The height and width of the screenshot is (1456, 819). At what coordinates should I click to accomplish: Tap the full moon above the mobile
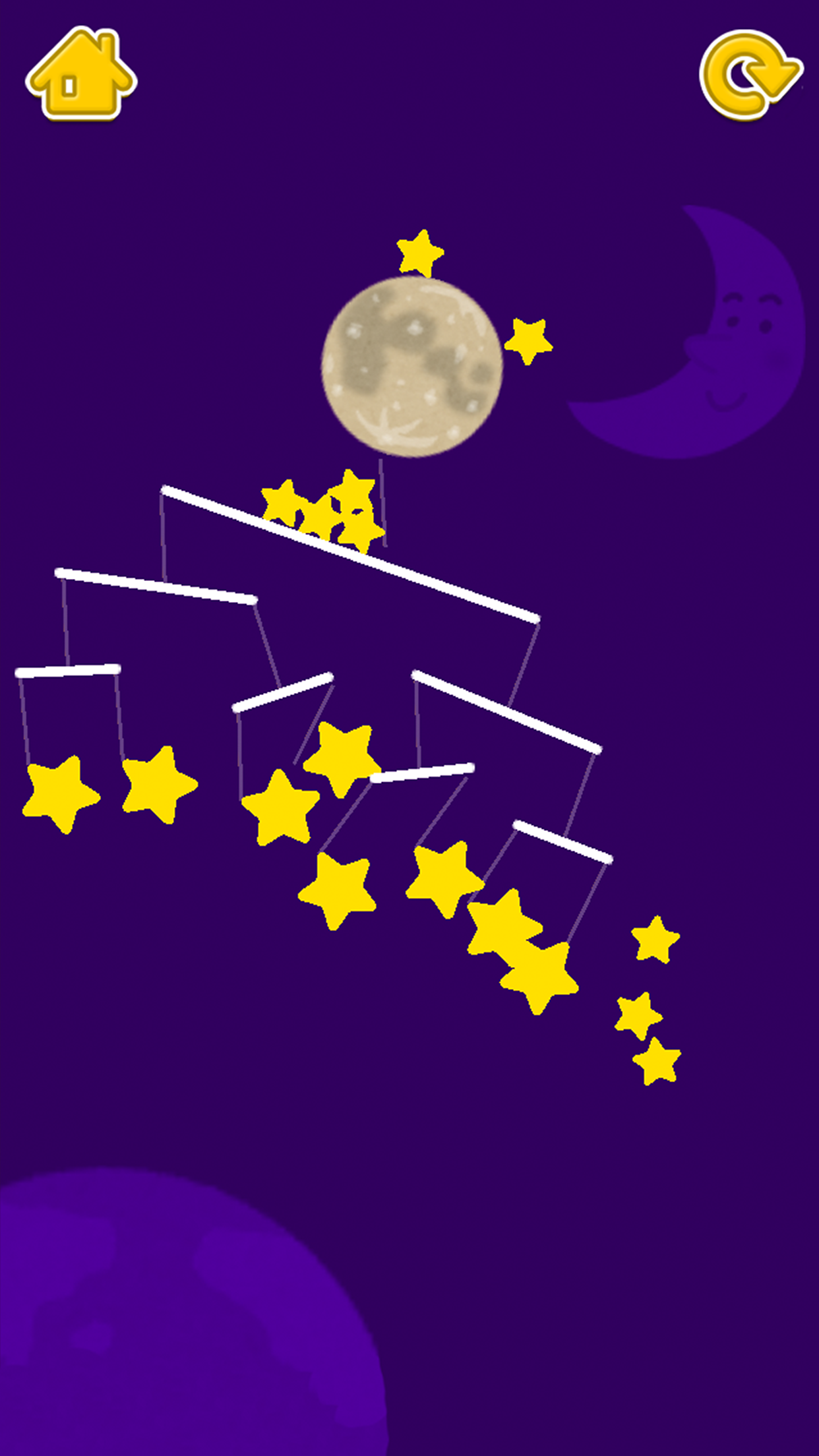(412, 367)
